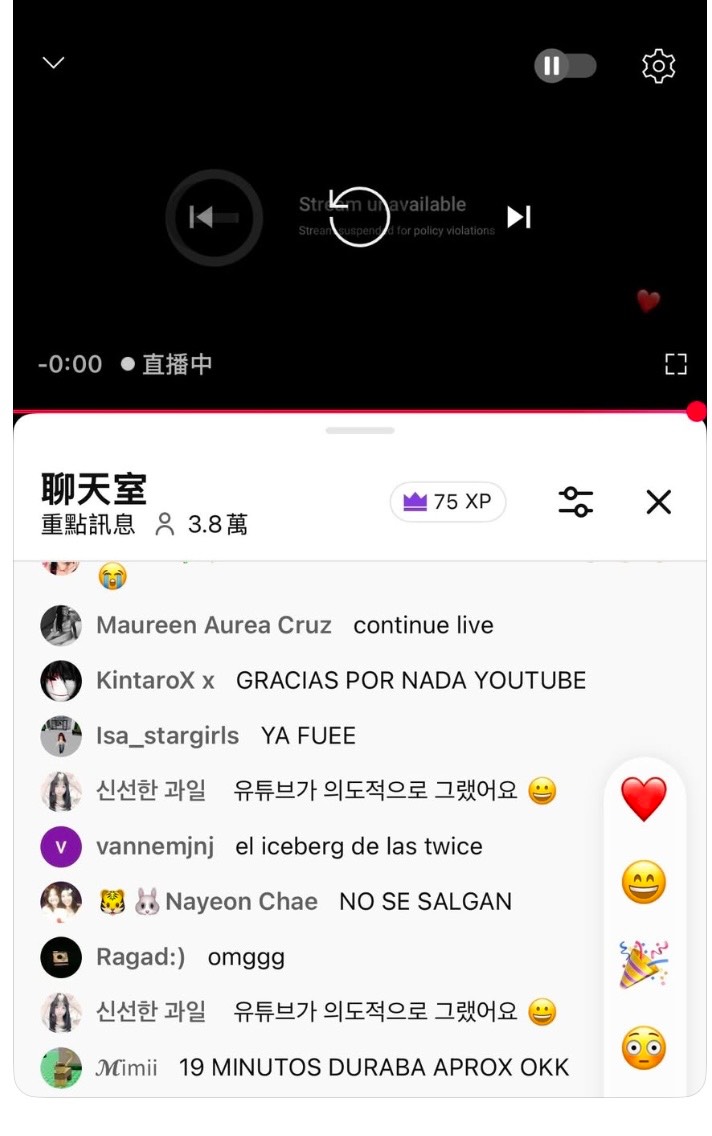Open the 重點訊息 chat mode selector
This screenshot has height=1136, width=712.
coord(88,524)
